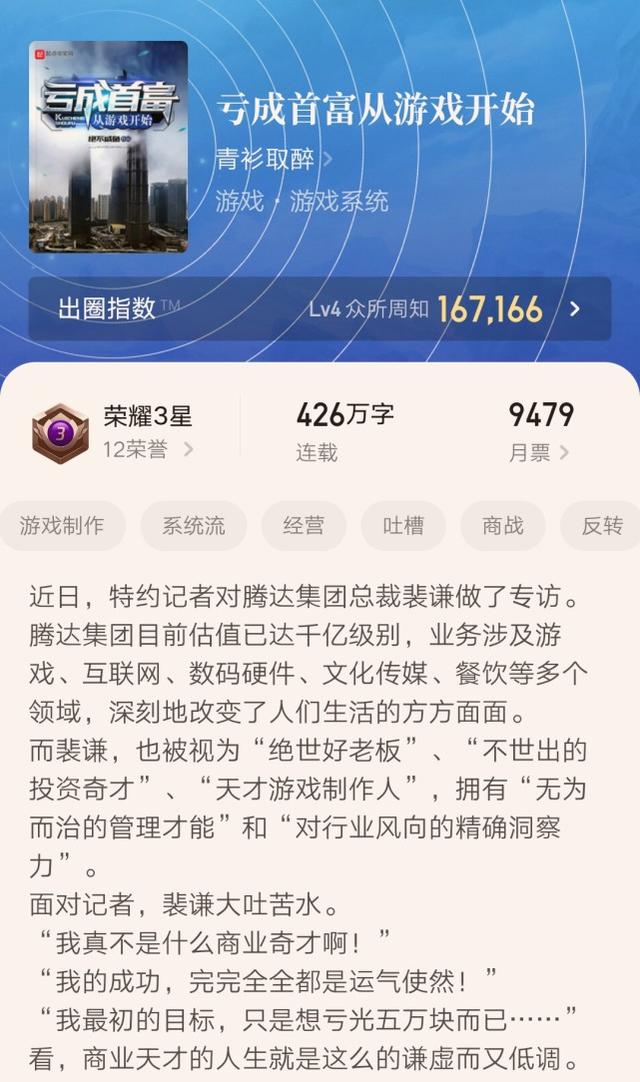Image resolution: width=640 pixels, height=1082 pixels.
Task: Tap the 亏成首富从游戏开始 book cover
Action: point(108,146)
